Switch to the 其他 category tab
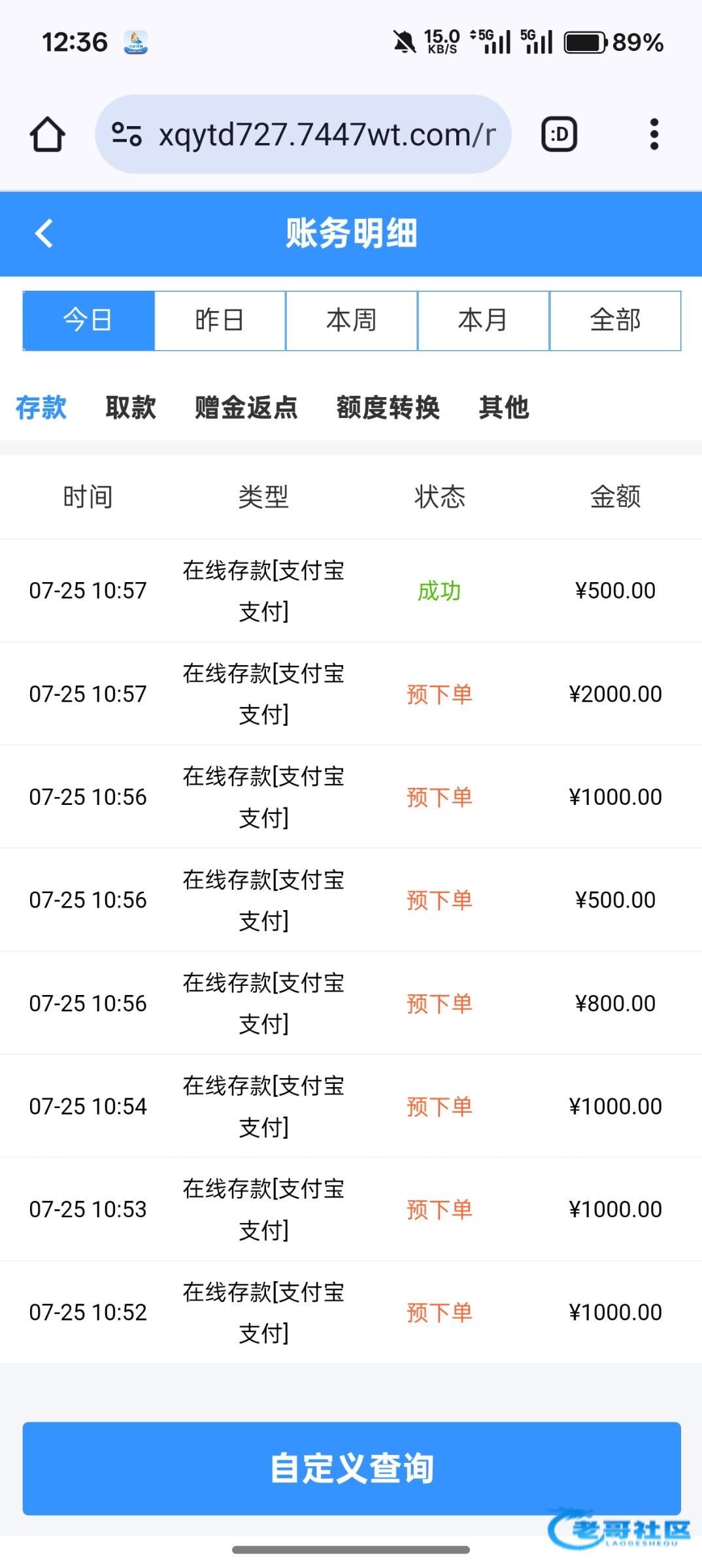Screen dimensions: 702x1568 point(503,408)
